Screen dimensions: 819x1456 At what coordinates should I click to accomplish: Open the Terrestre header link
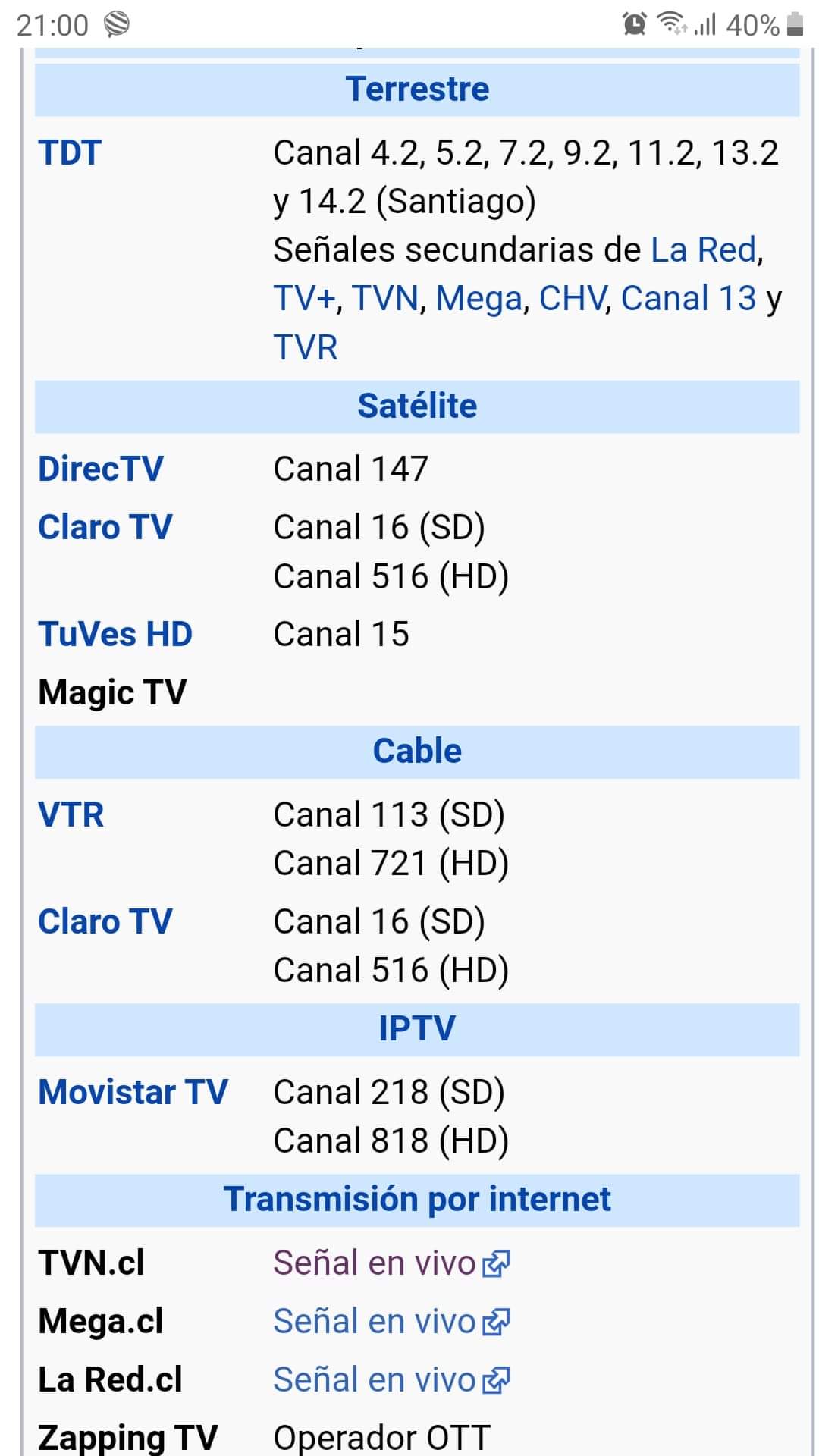(x=417, y=89)
